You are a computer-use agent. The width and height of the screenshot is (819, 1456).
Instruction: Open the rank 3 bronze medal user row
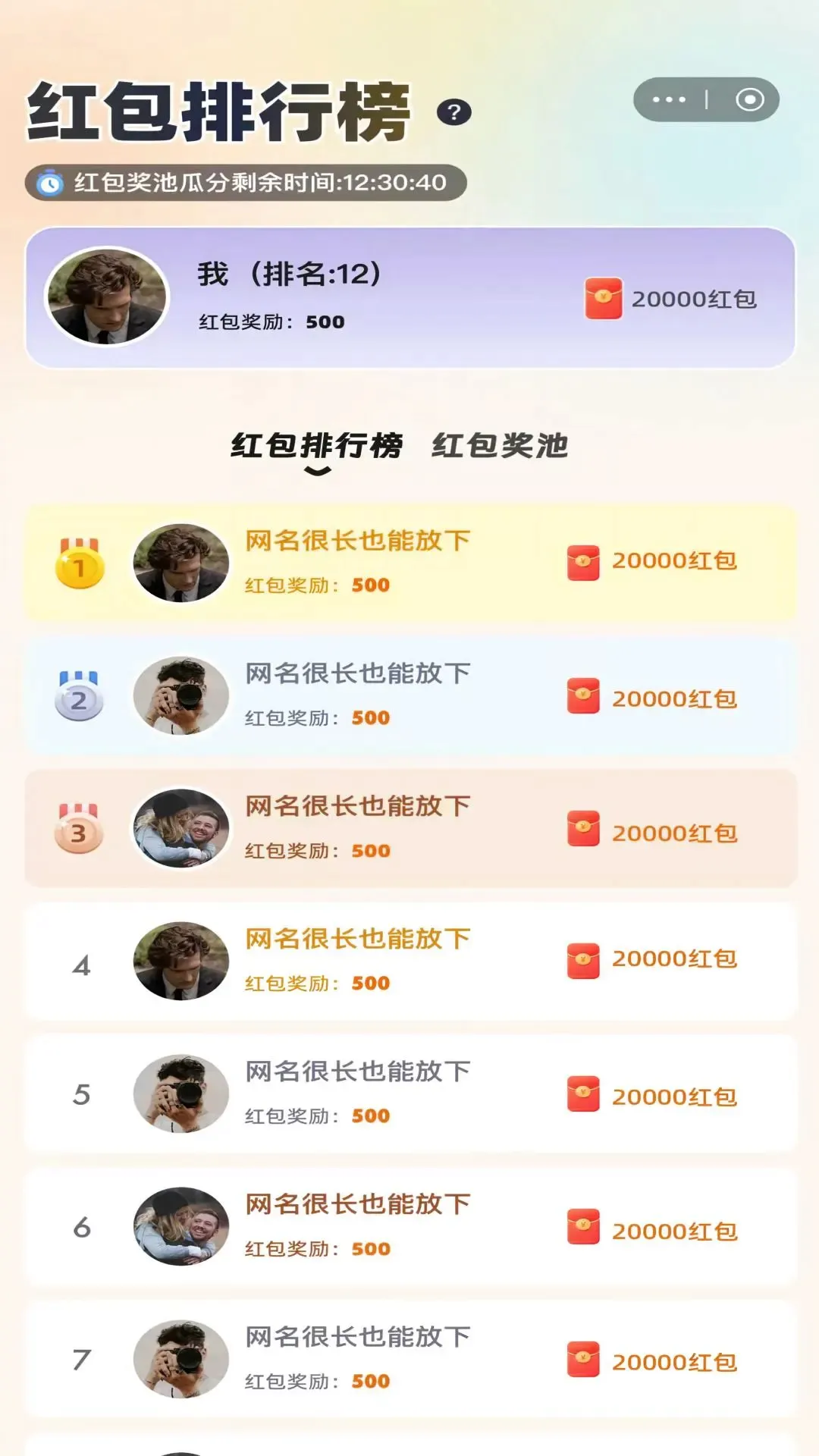tap(410, 829)
